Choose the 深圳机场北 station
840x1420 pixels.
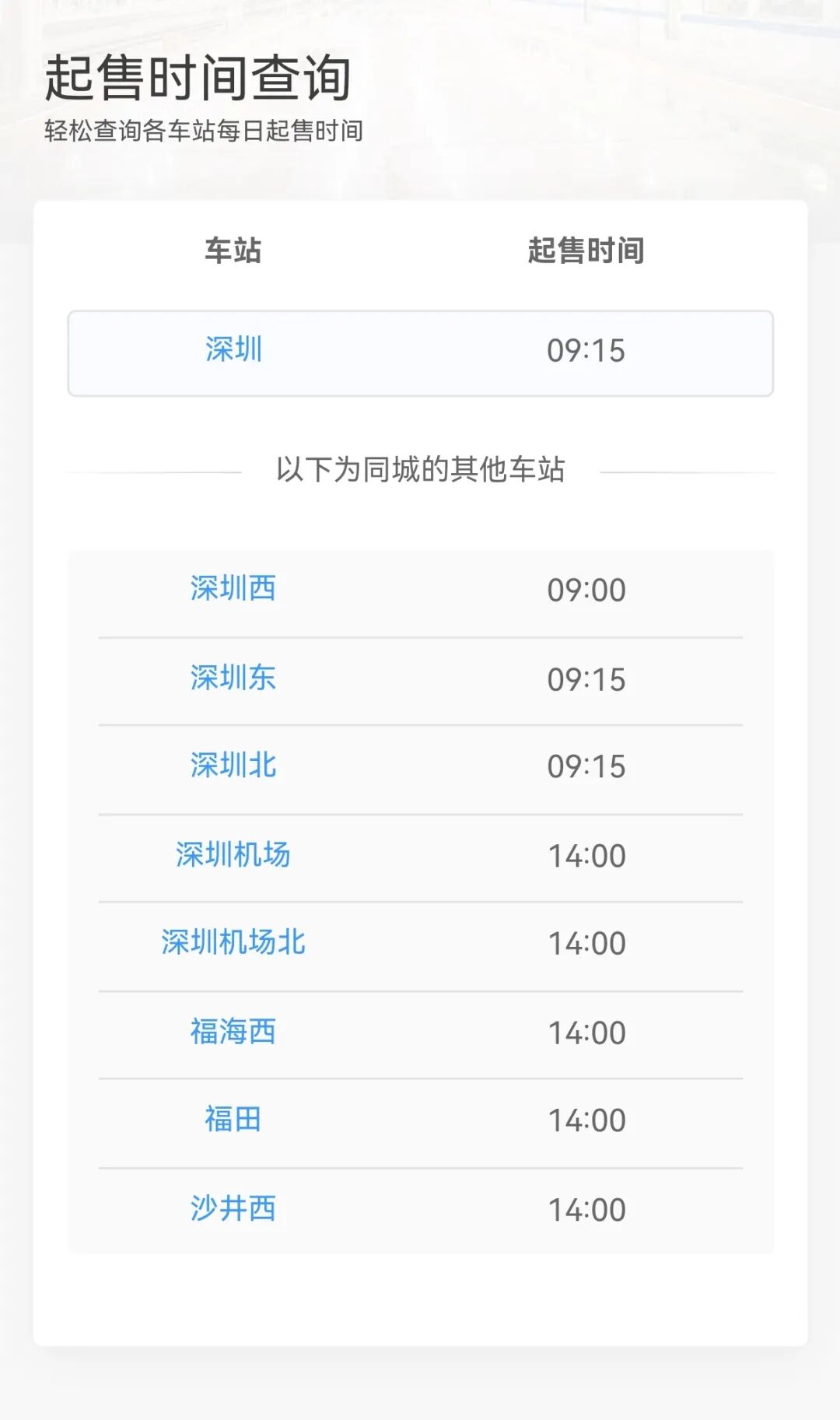point(233,943)
